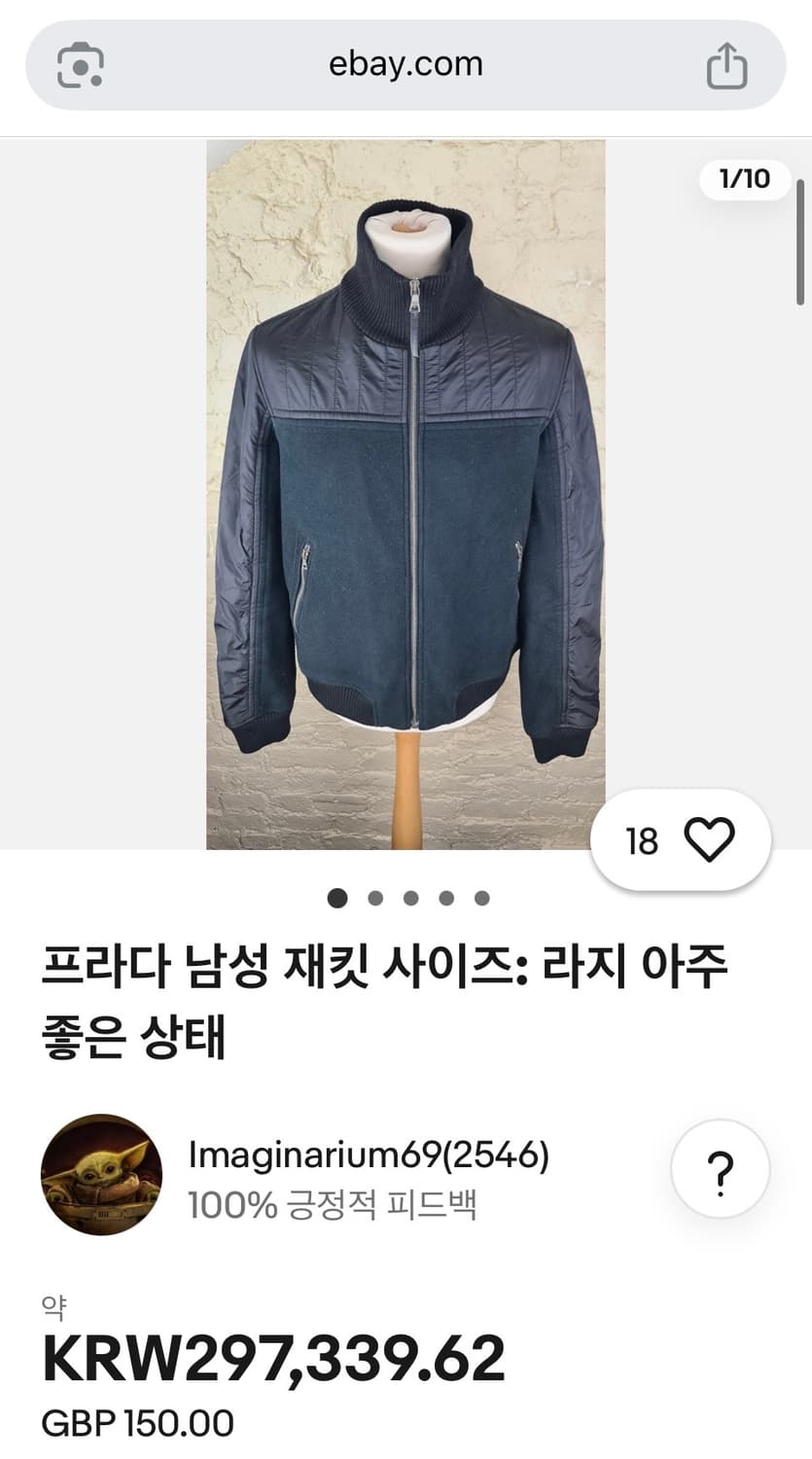Open the third pagination dot to change photos
This screenshot has width=812, height=1459.
pos(408,899)
